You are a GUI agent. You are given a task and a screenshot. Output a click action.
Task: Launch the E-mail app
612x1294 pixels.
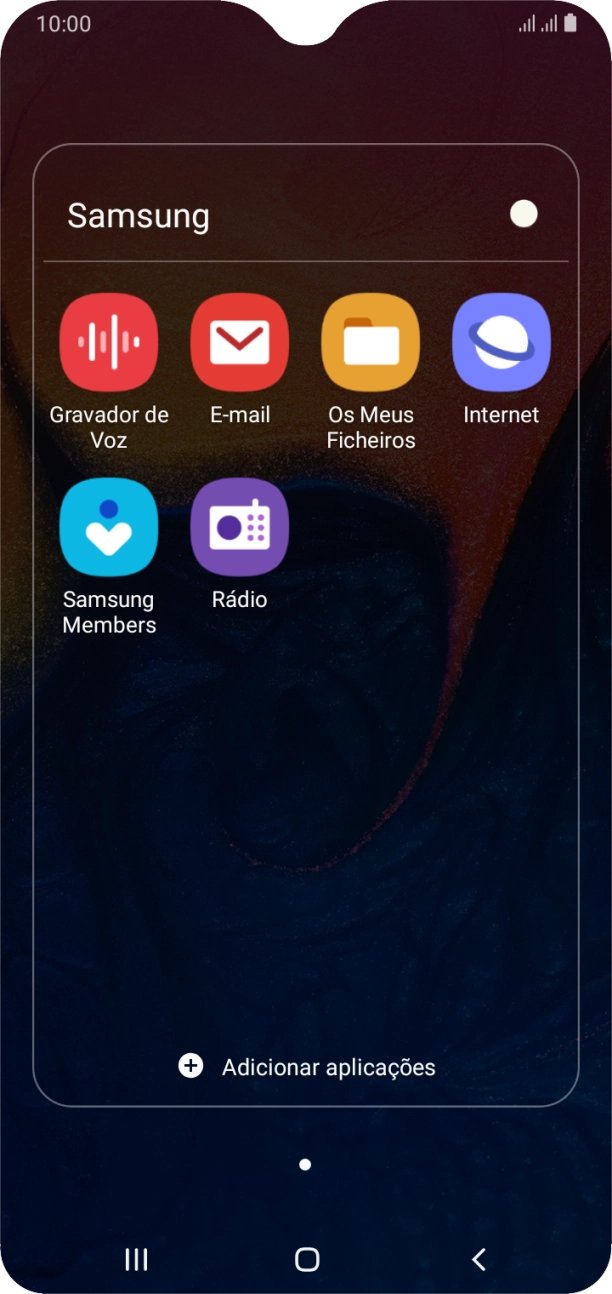240,343
